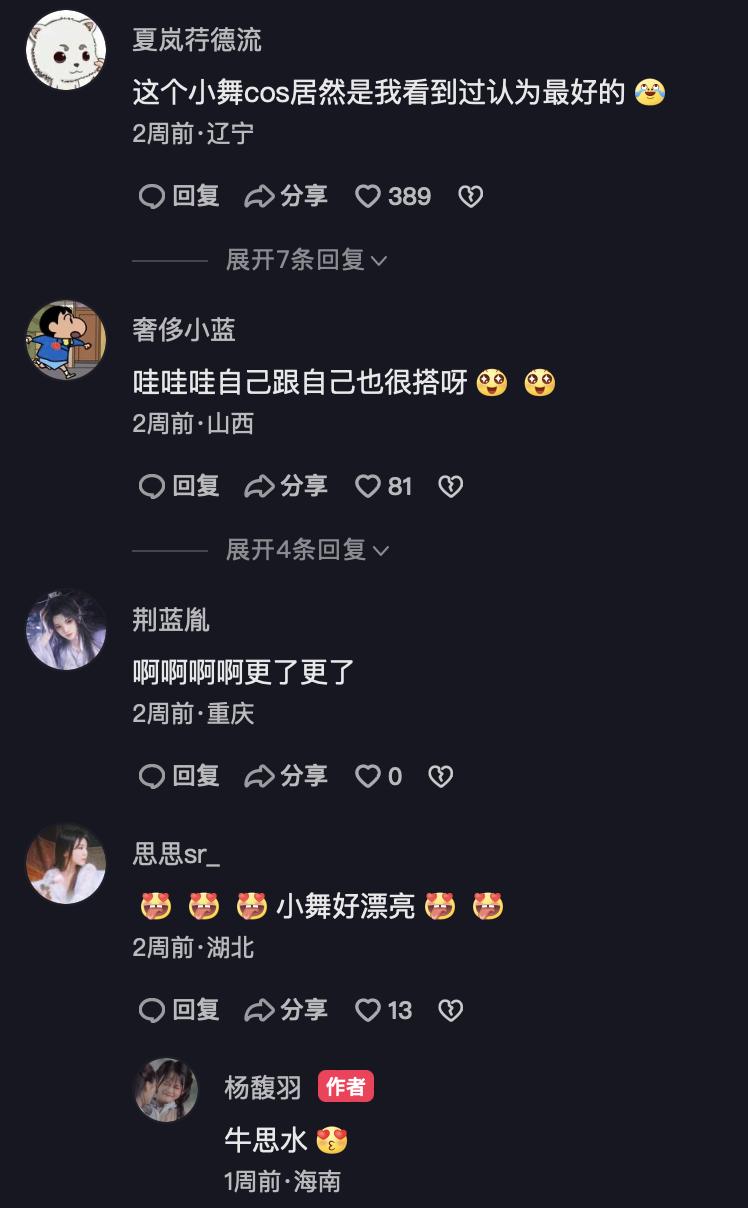Image resolution: width=748 pixels, height=1208 pixels.
Task: Dislike 夏岚荇德流's comment
Action: tap(470, 197)
